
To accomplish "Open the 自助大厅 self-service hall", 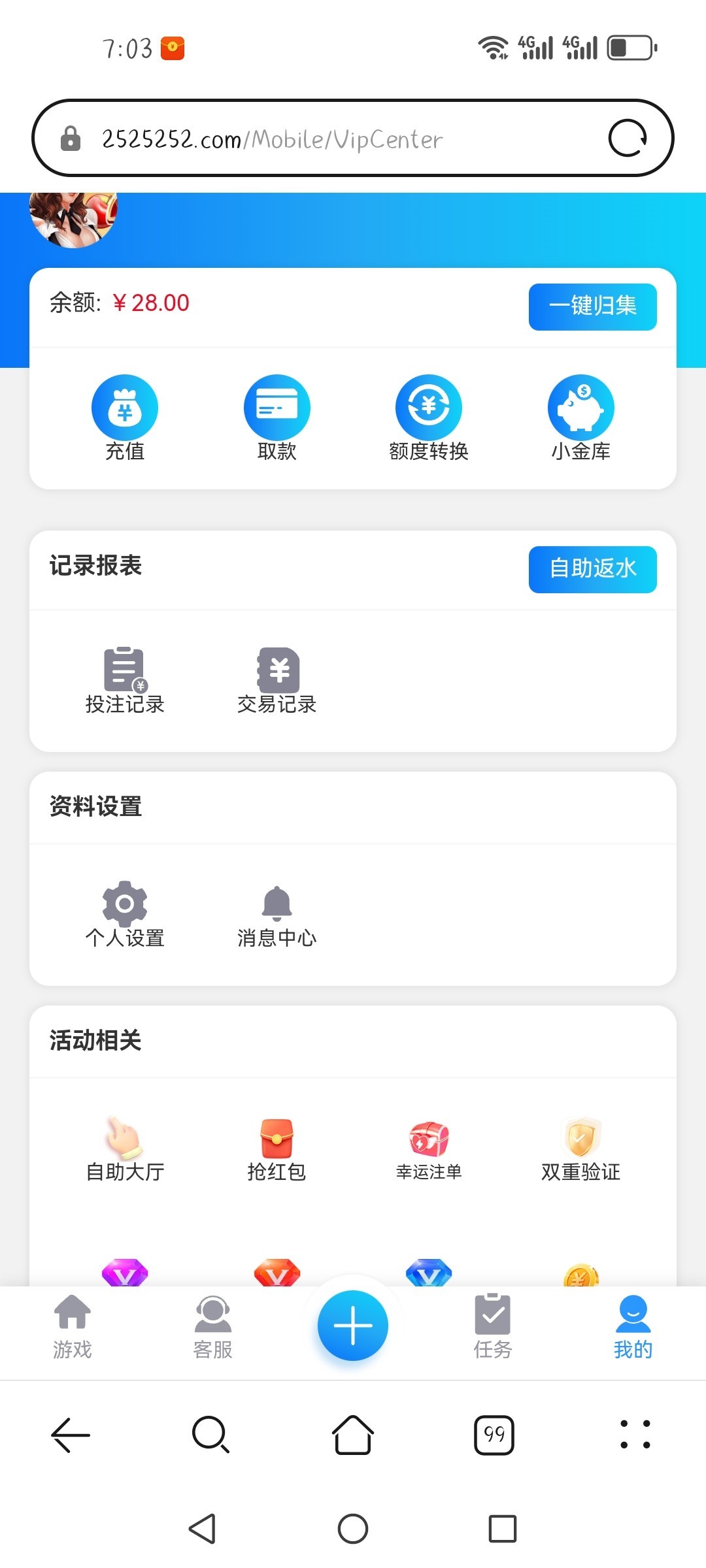I will (125, 1150).
